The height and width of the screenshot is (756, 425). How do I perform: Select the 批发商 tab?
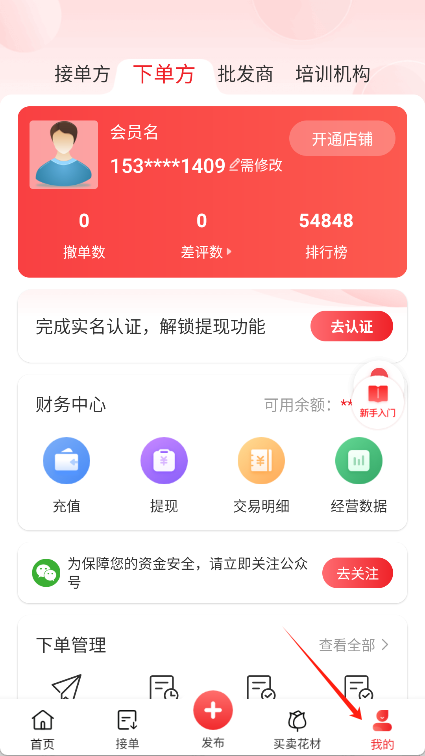pos(246,74)
